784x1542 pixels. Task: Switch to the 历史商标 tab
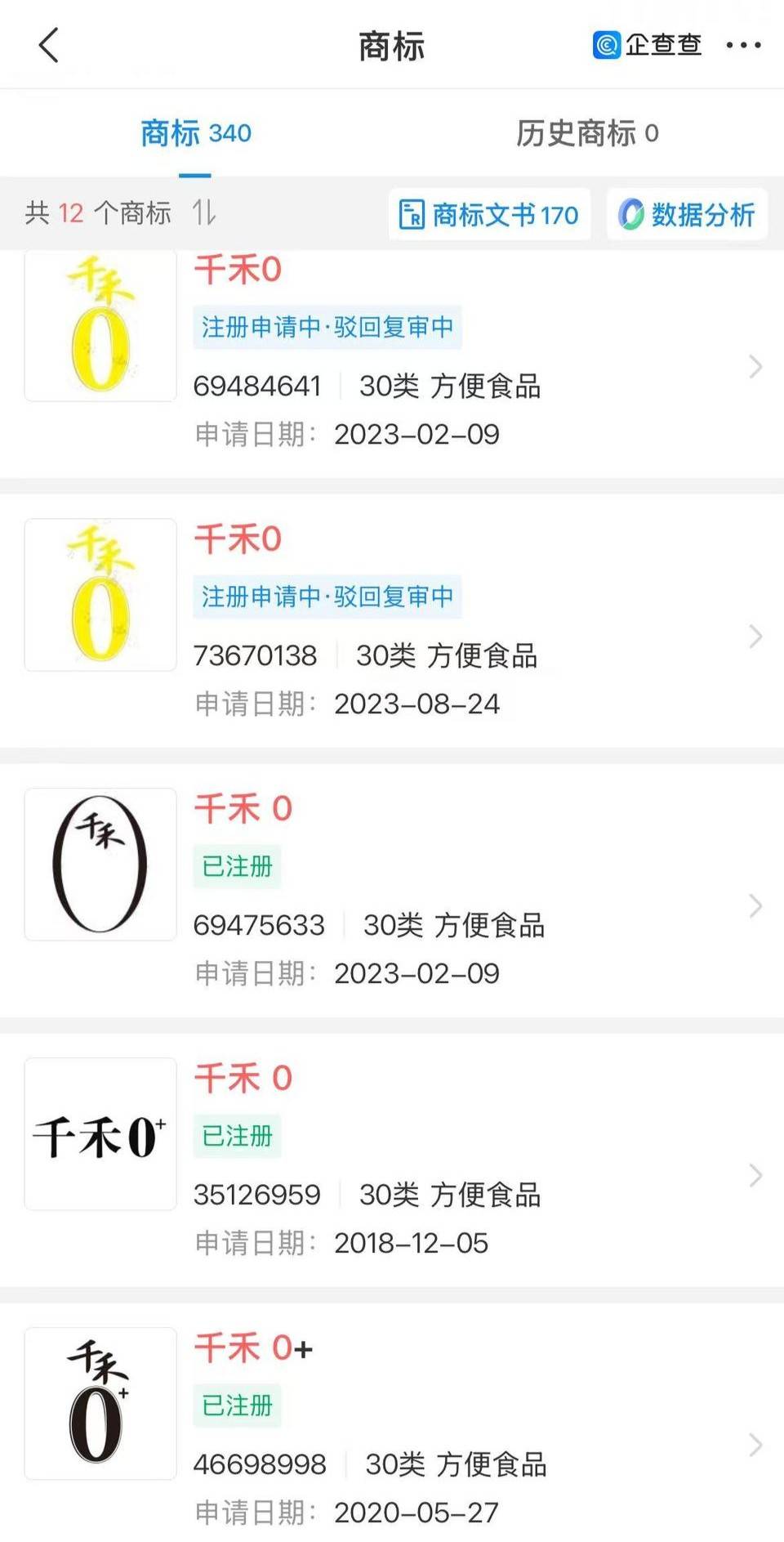(x=587, y=134)
